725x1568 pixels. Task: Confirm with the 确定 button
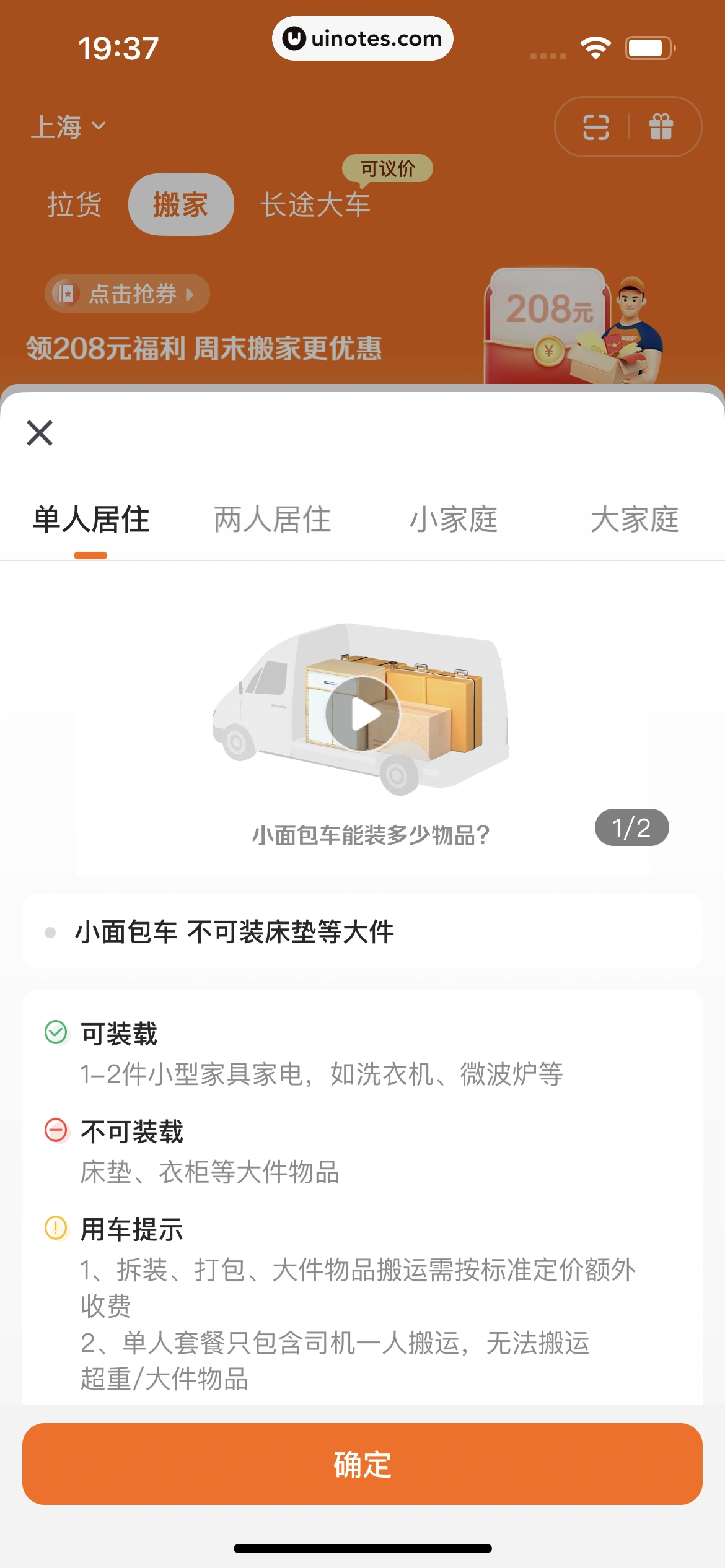pyautogui.click(x=362, y=1465)
